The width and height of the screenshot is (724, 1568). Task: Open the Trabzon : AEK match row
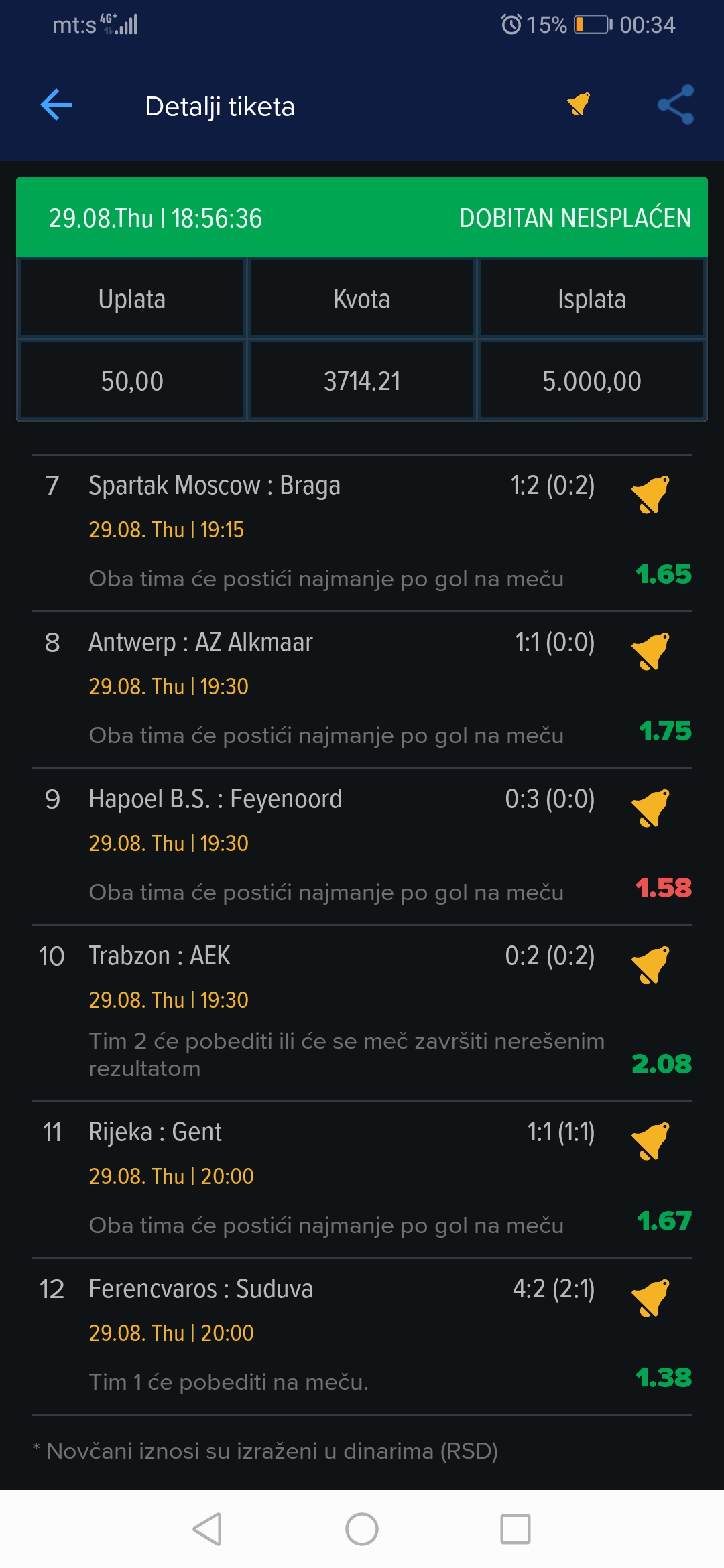tap(362, 1013)
